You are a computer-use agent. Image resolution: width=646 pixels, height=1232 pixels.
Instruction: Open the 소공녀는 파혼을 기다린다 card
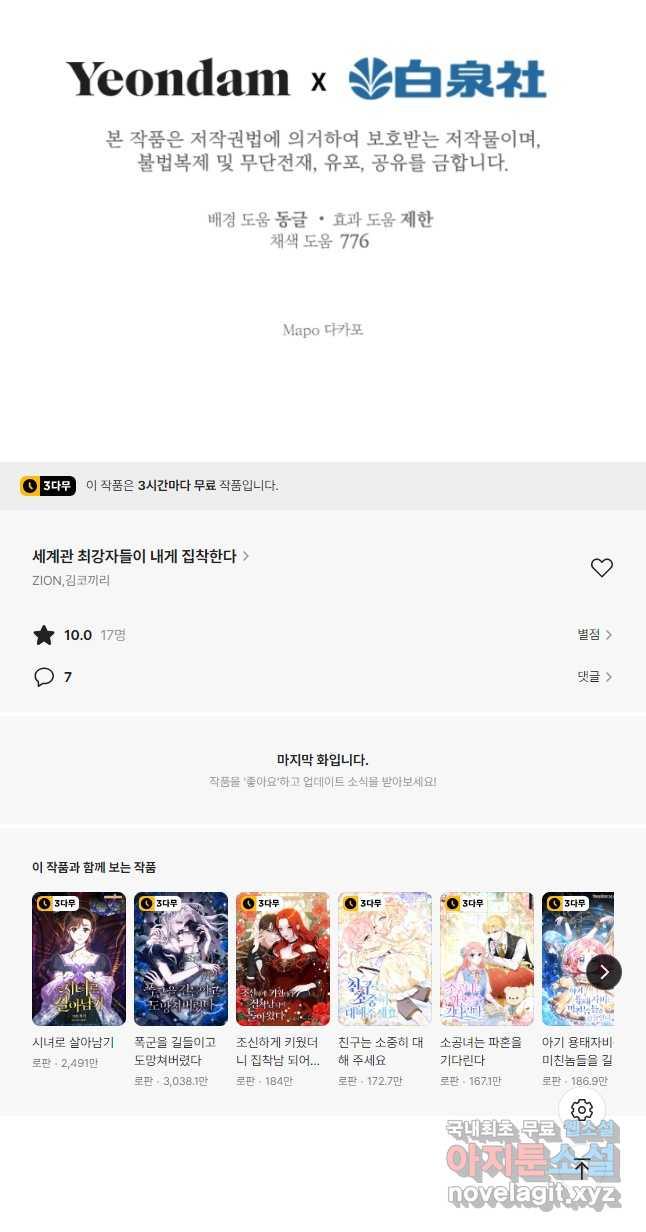[487, 959]
